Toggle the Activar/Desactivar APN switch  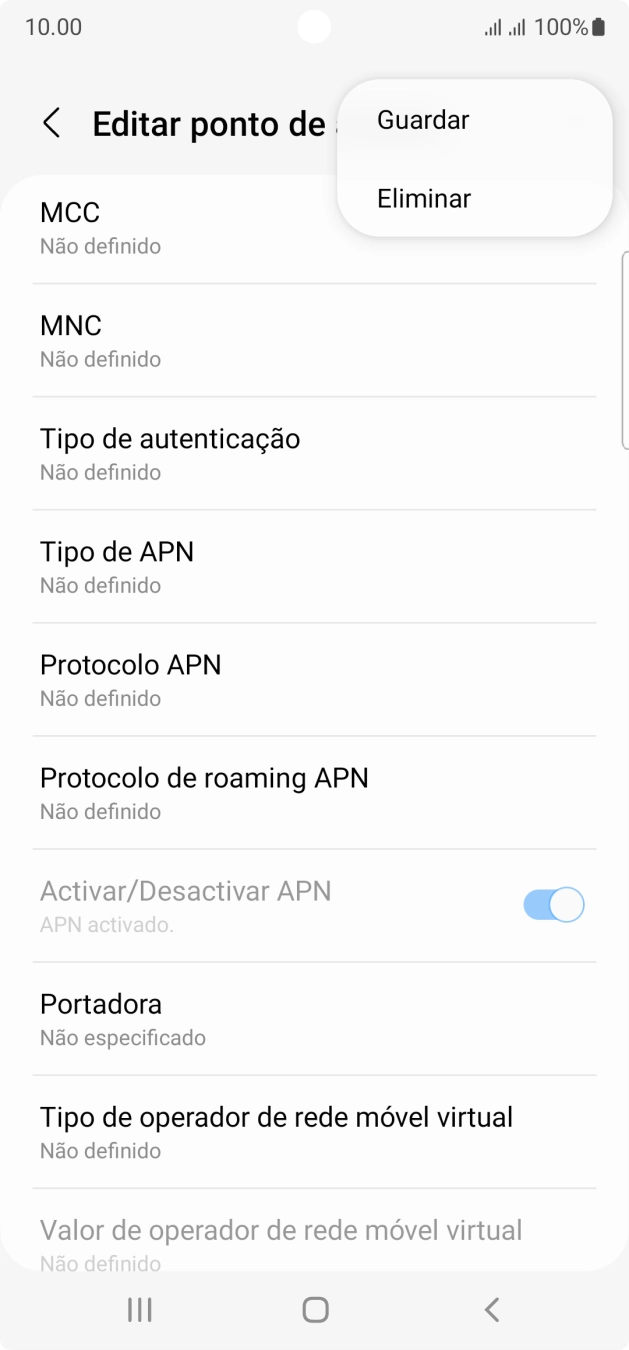tap(553, 905)
